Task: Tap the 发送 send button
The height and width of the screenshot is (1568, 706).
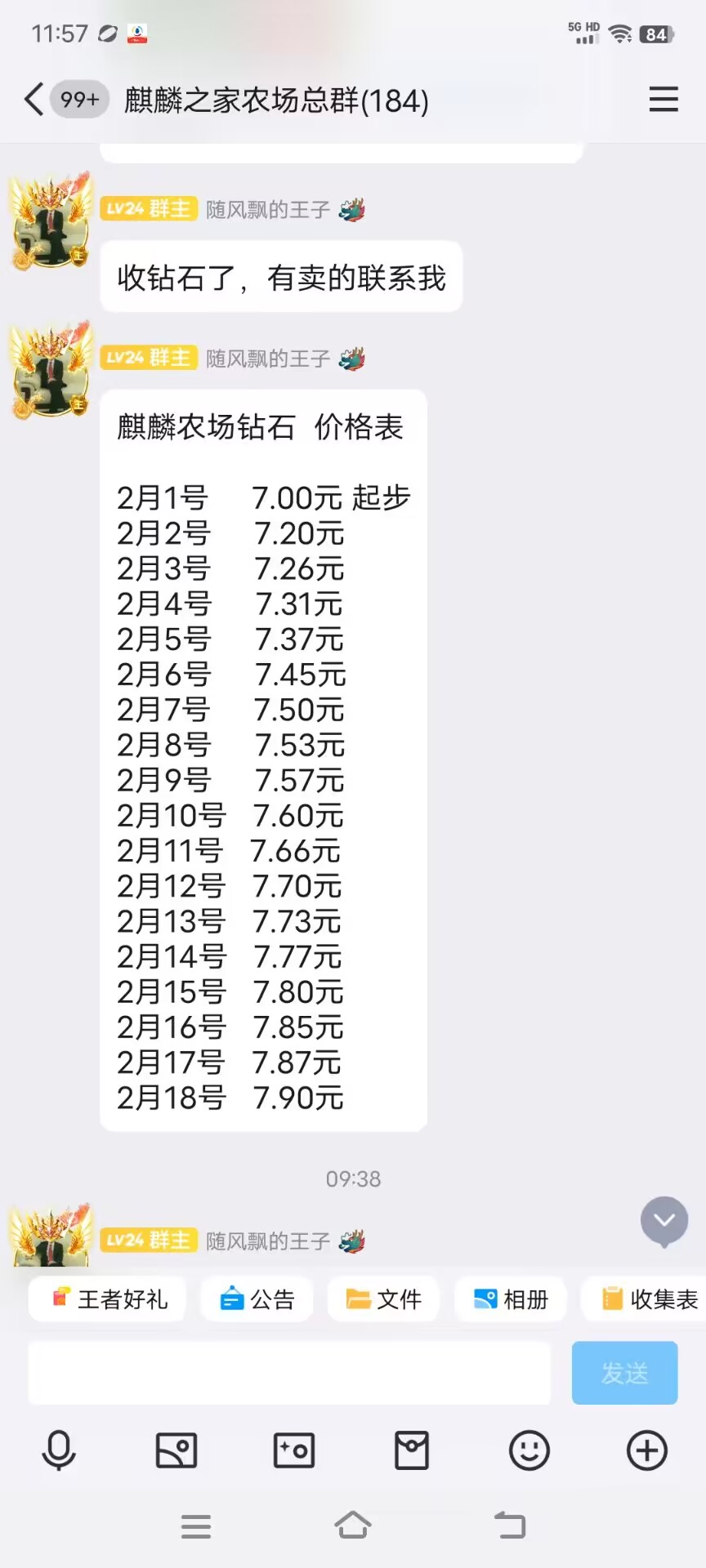Action: click(x=625, y=1373)
